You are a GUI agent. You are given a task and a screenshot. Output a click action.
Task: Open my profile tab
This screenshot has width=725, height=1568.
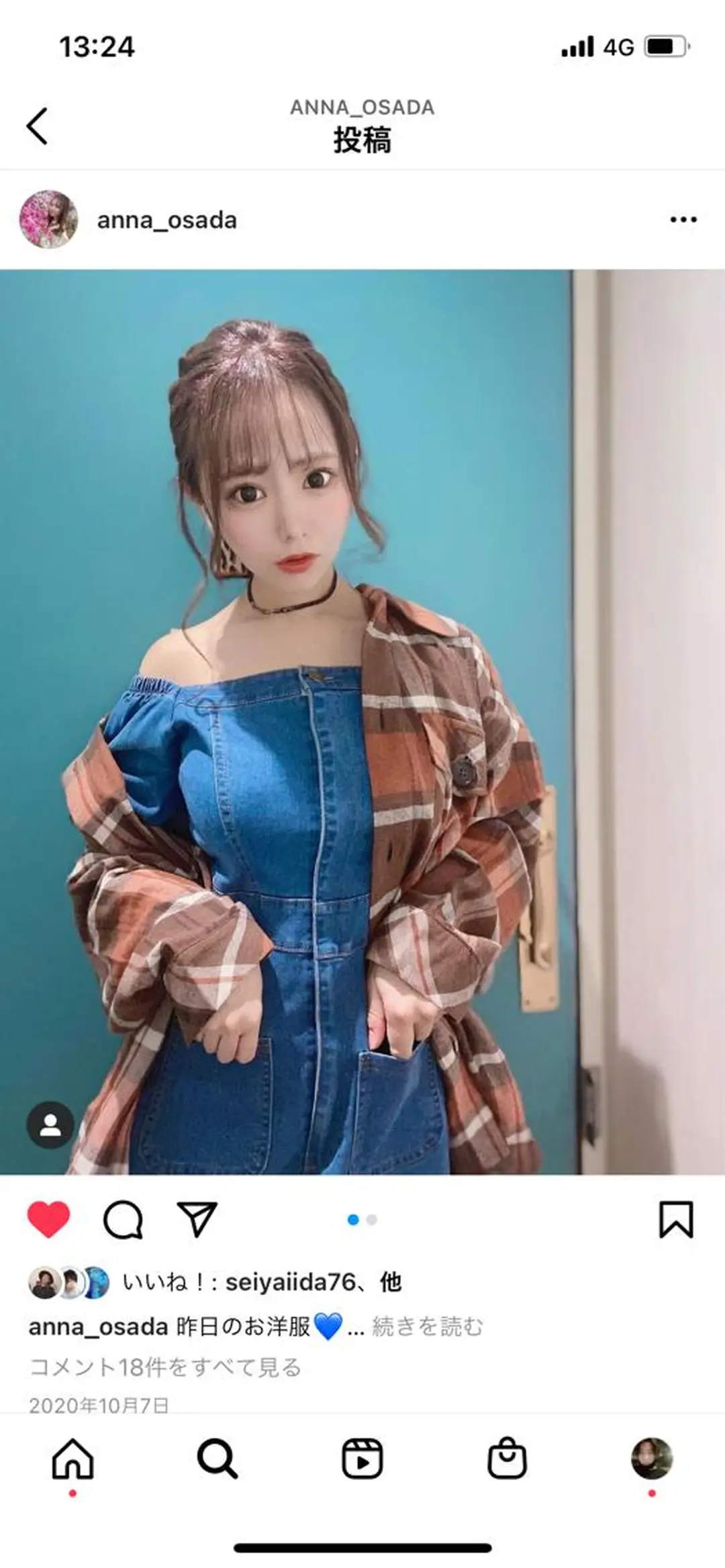(651, 1459)
